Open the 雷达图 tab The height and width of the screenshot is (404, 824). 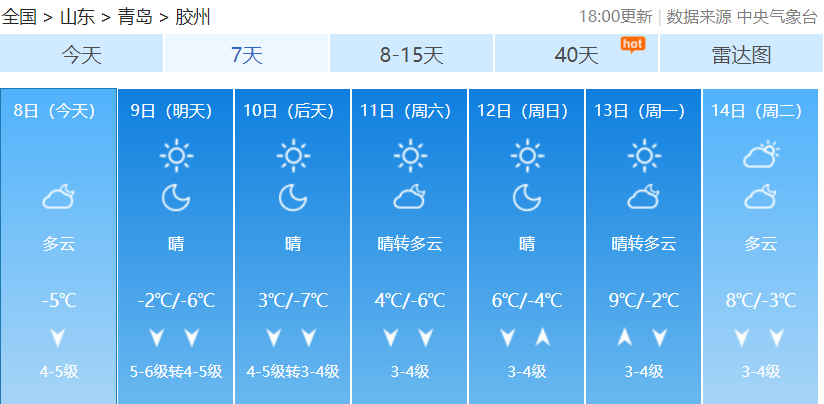tap(741, 54)
